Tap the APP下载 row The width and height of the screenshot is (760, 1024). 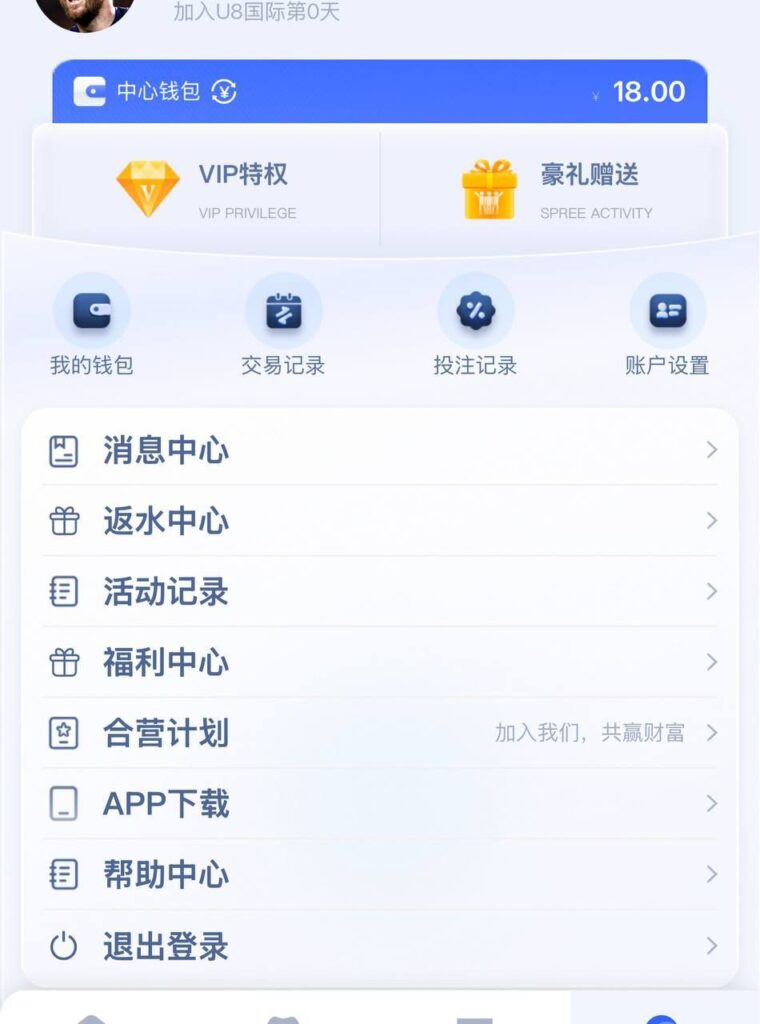(380, 804)
